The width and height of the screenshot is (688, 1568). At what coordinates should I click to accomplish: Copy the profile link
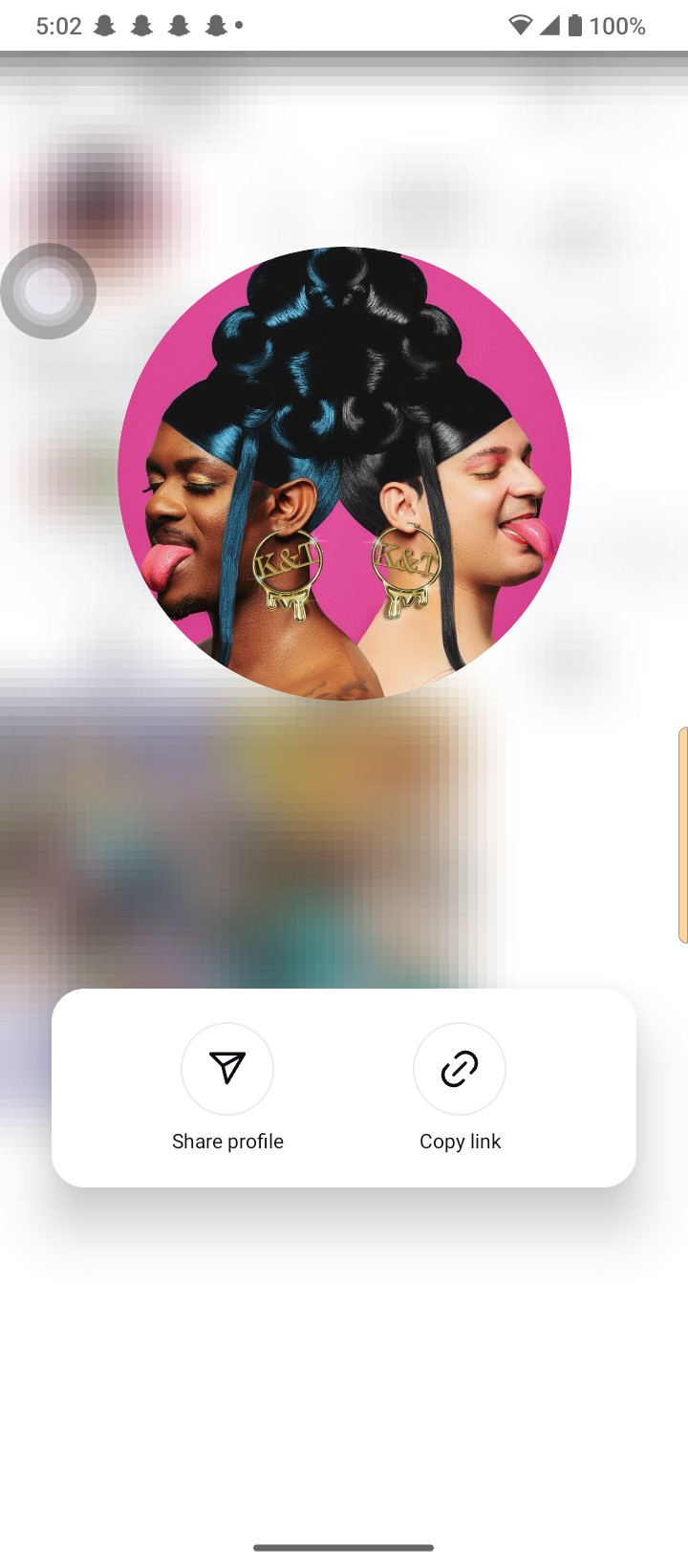click(460, 1069)
